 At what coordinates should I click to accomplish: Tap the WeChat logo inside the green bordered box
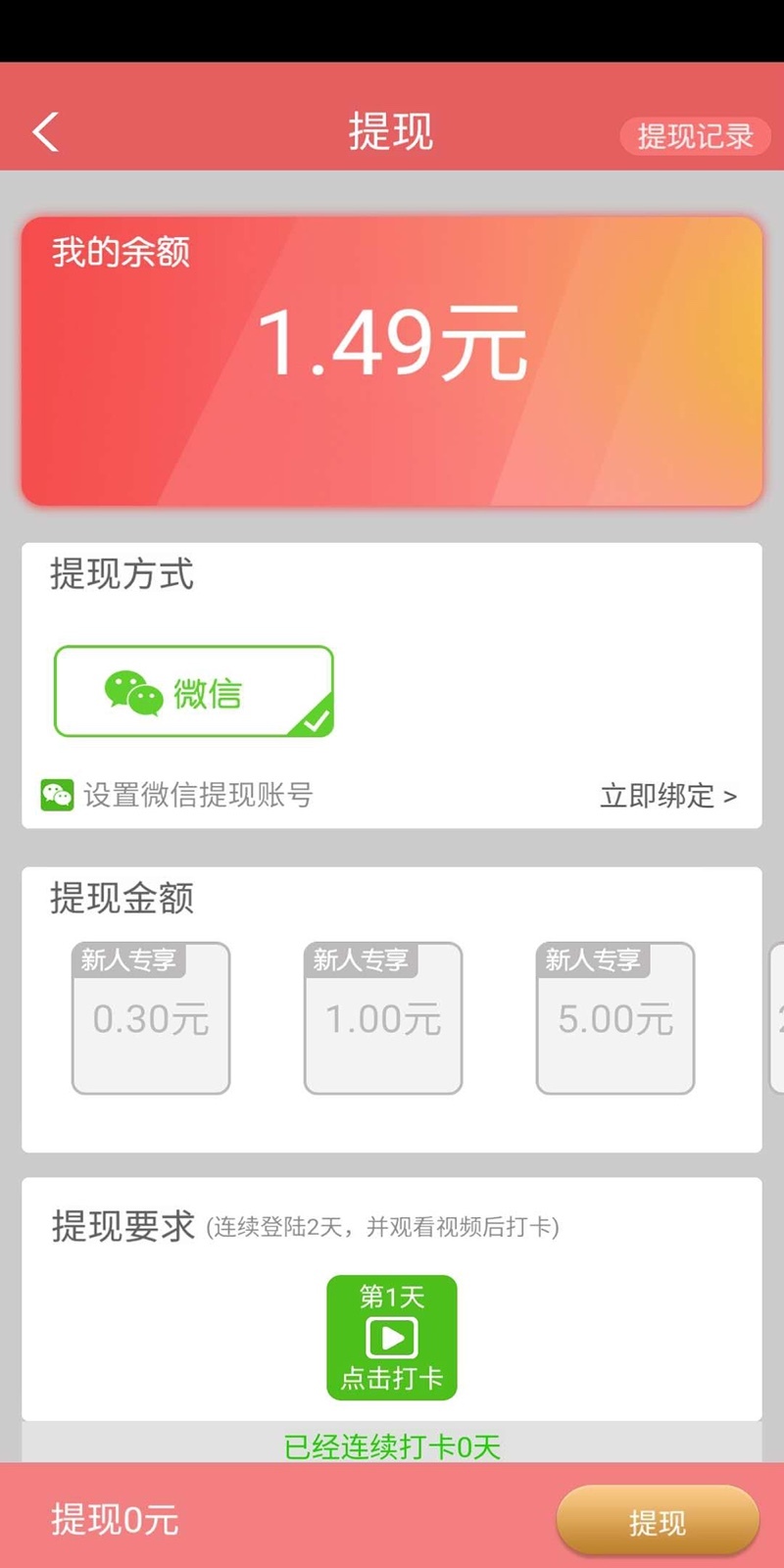pos(131,691)
